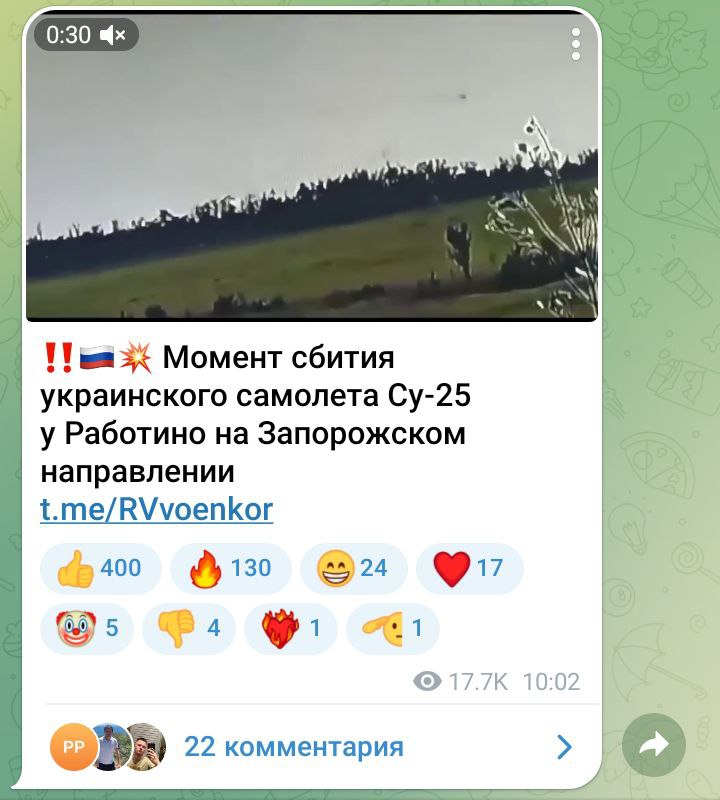Image resolution: width=720 pixels, height=800 pixels.
Task: React with the red heart (17)
Action: (x=468, y=569)
